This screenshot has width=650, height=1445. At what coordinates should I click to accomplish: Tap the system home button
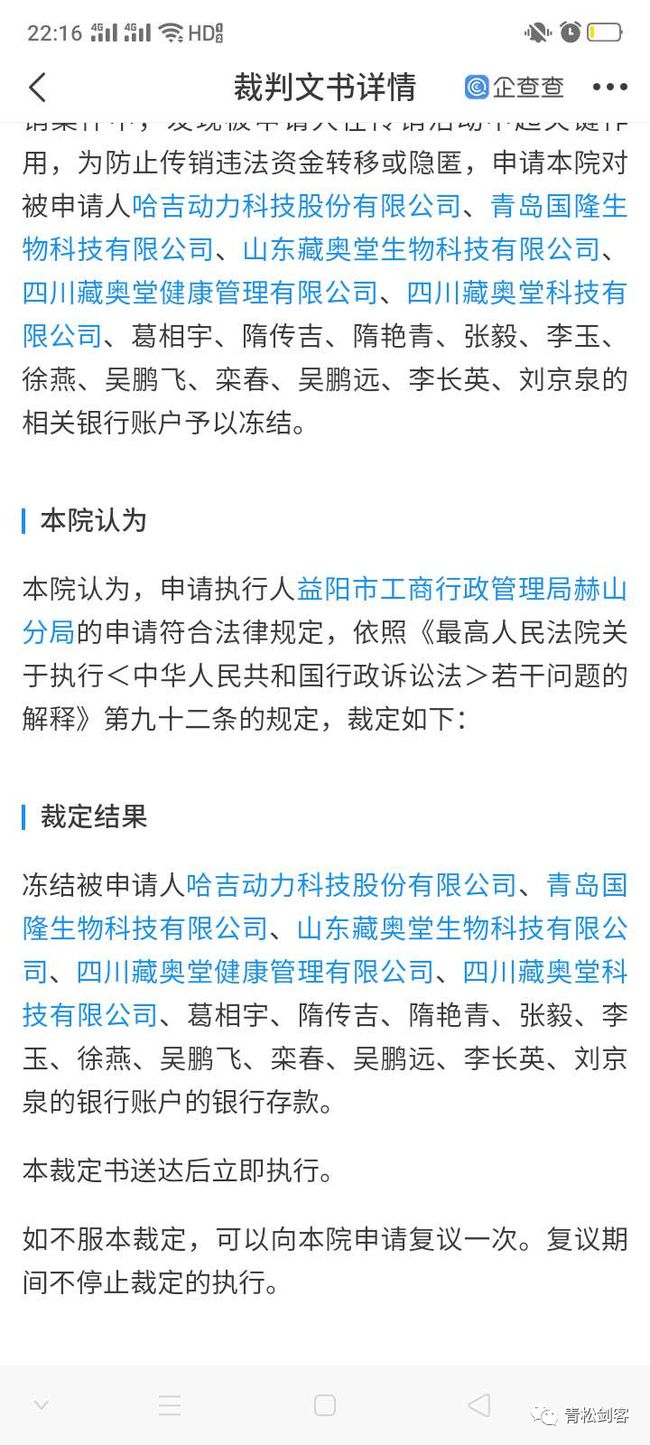[x=325, y=1405]
